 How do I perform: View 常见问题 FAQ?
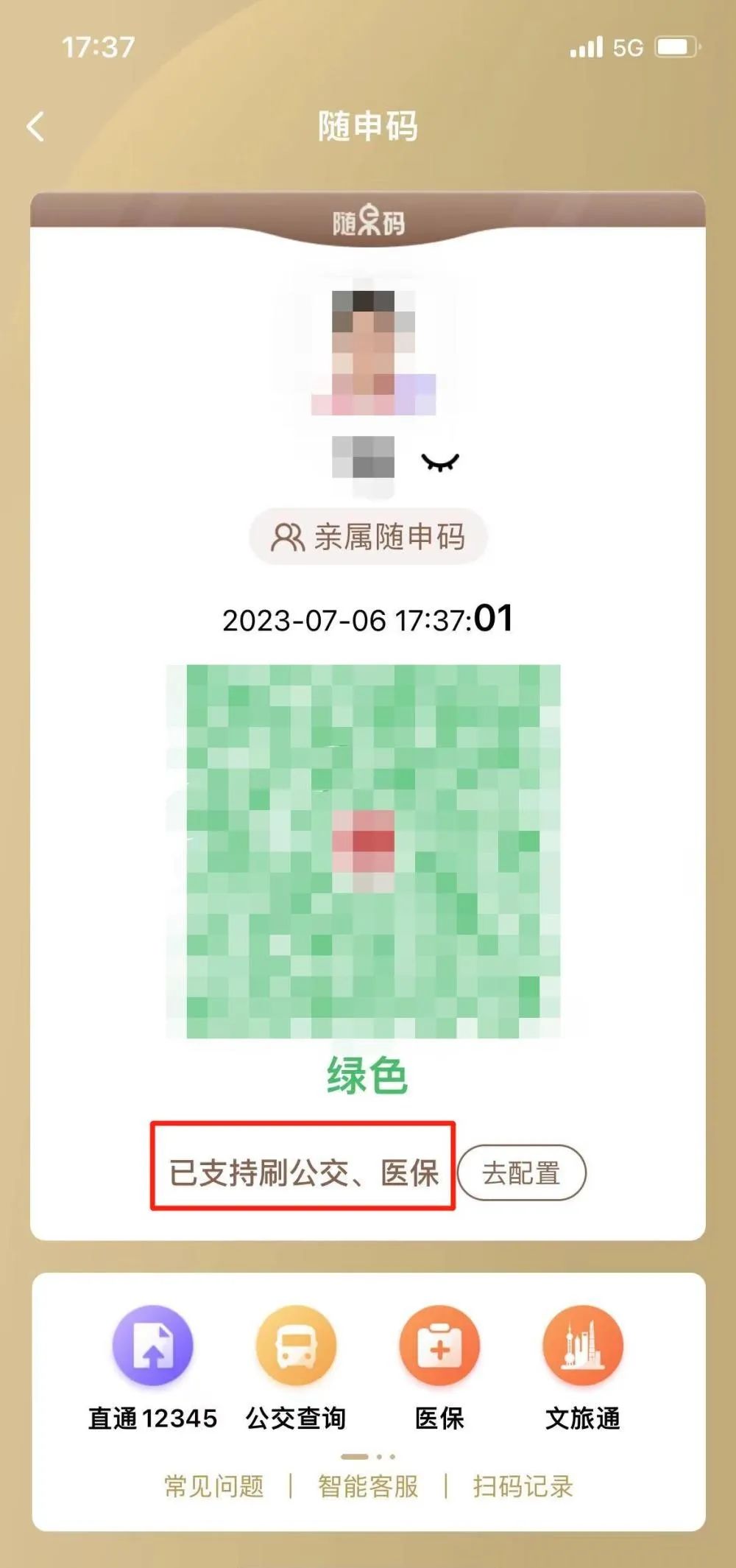click(213, 1486)
